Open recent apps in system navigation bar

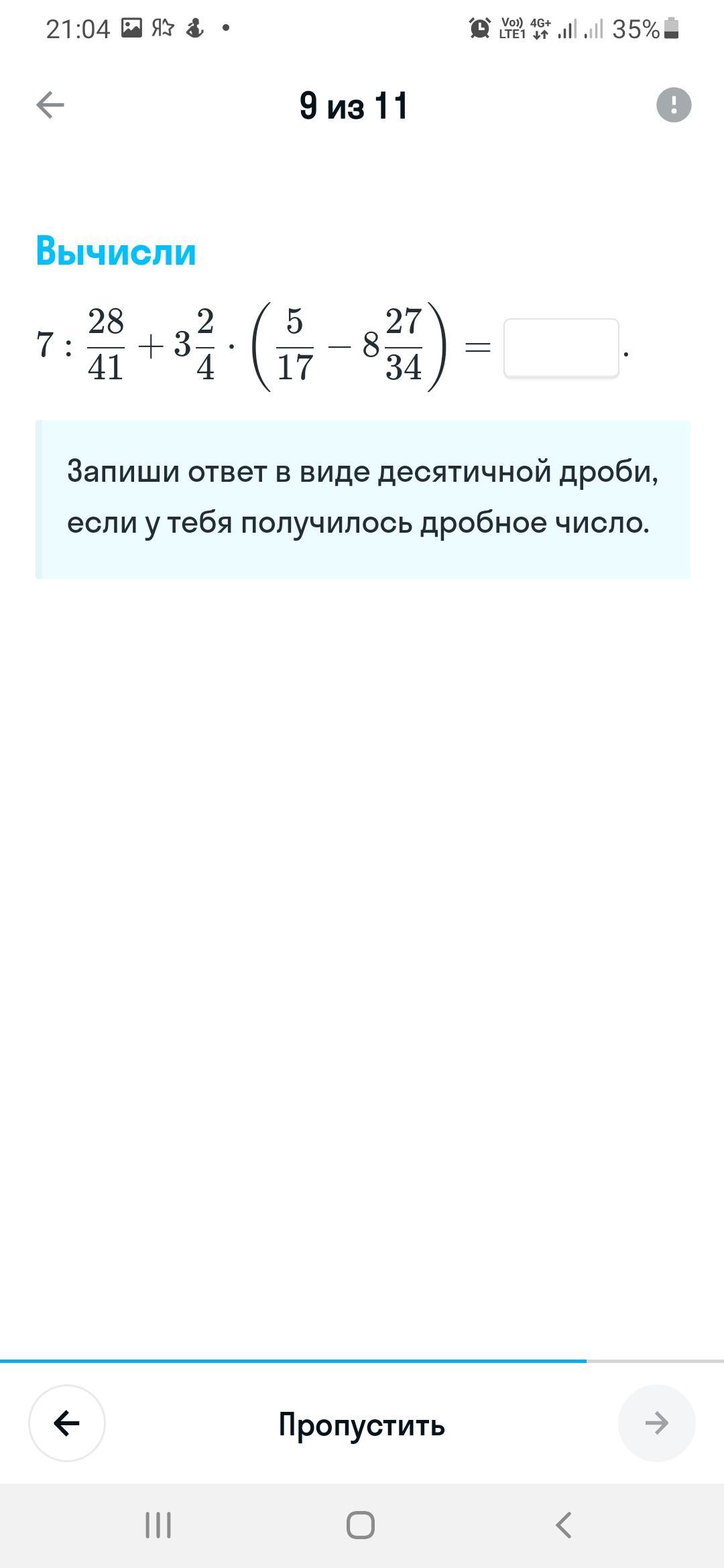158,1525
